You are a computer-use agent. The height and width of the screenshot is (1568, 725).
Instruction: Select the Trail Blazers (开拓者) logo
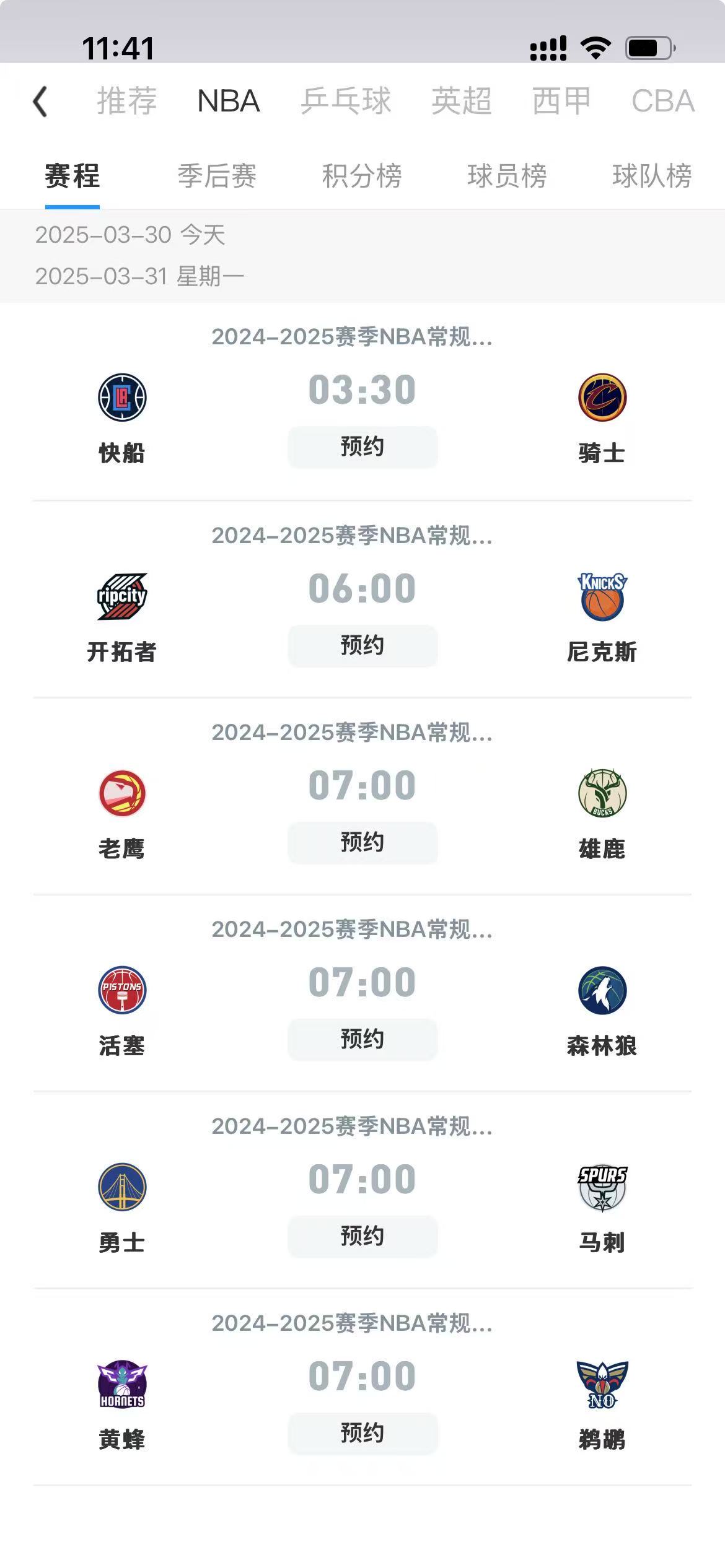[x=122, y=596]
